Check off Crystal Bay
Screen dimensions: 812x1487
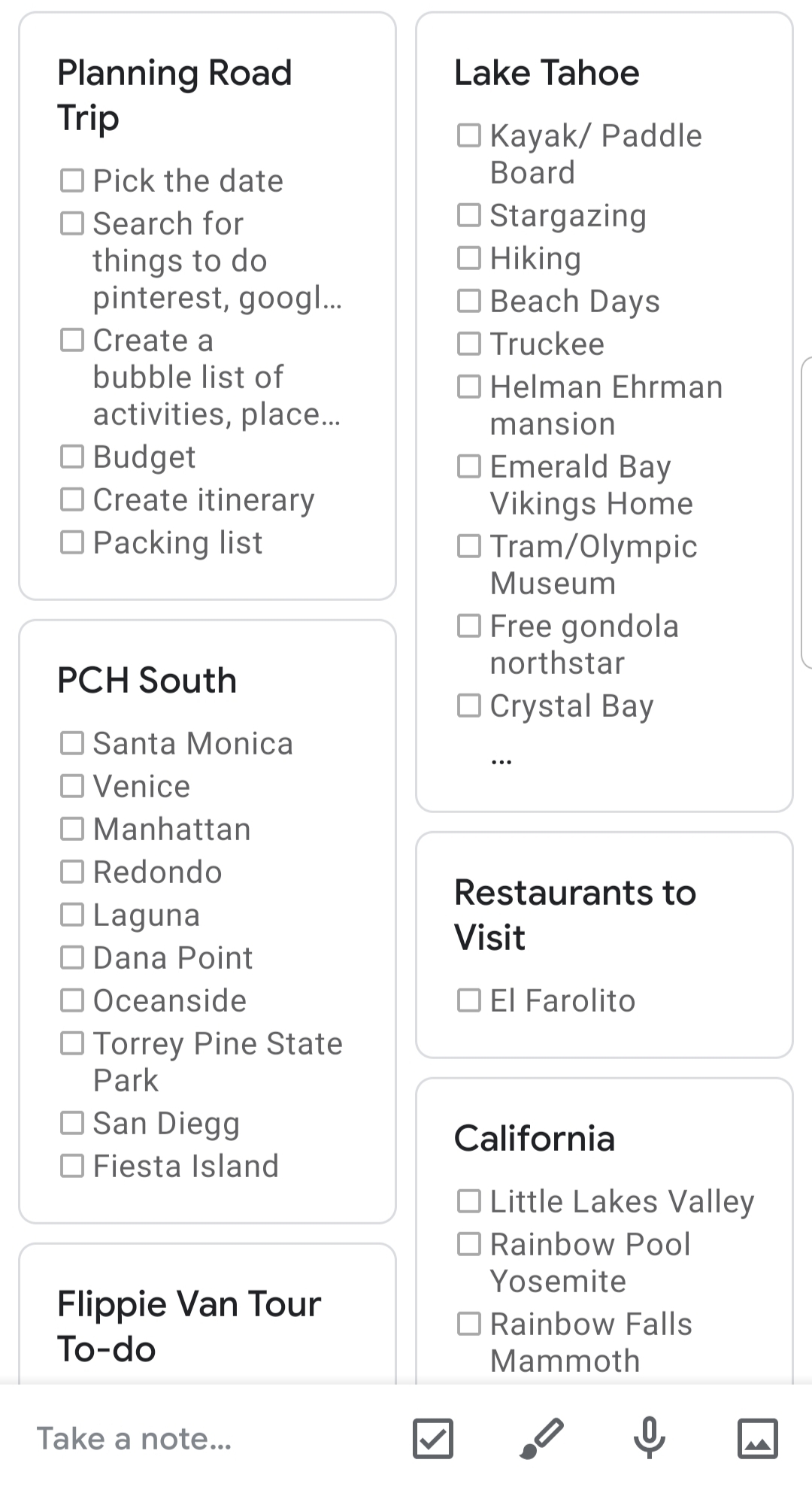point(468,705)
